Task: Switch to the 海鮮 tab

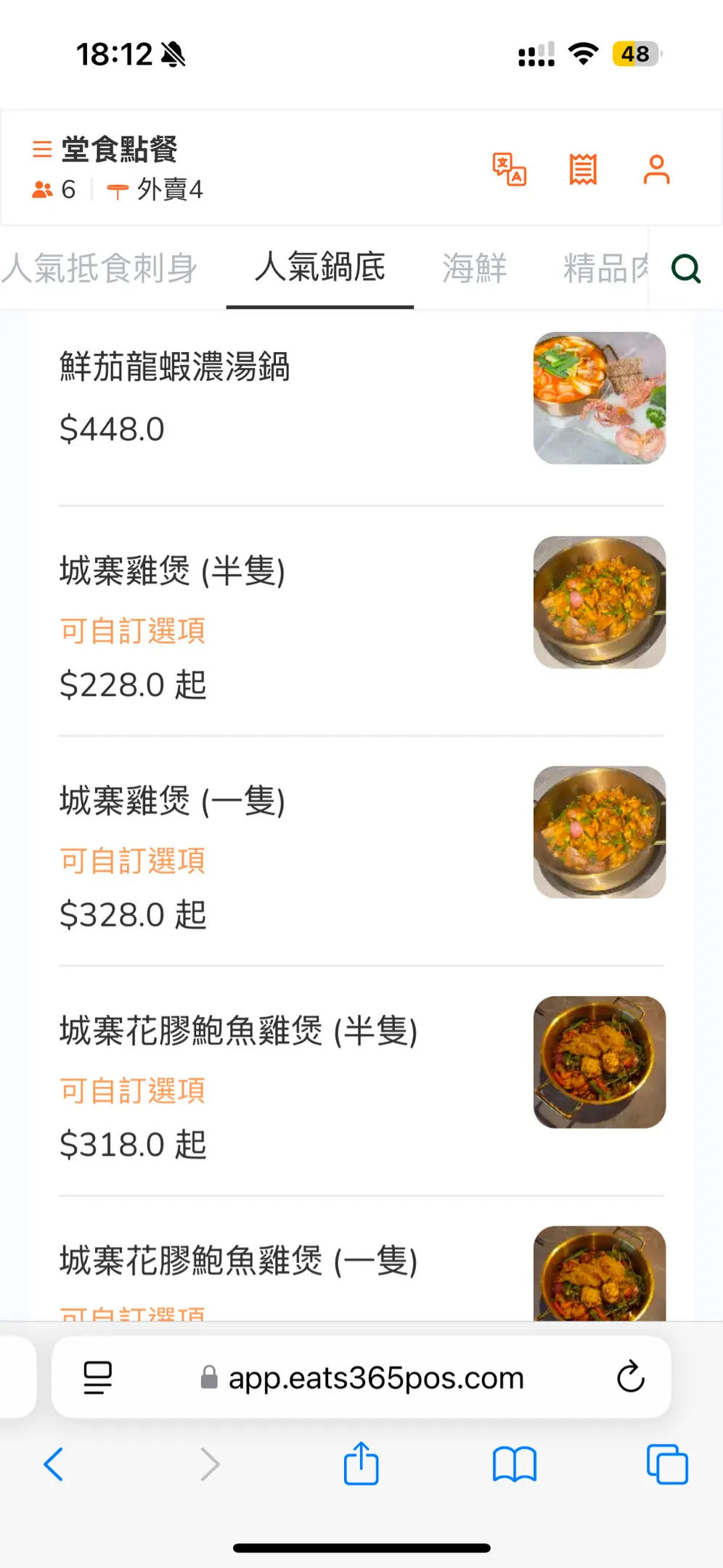Action: pyautogui.click(x=475, y=269)
